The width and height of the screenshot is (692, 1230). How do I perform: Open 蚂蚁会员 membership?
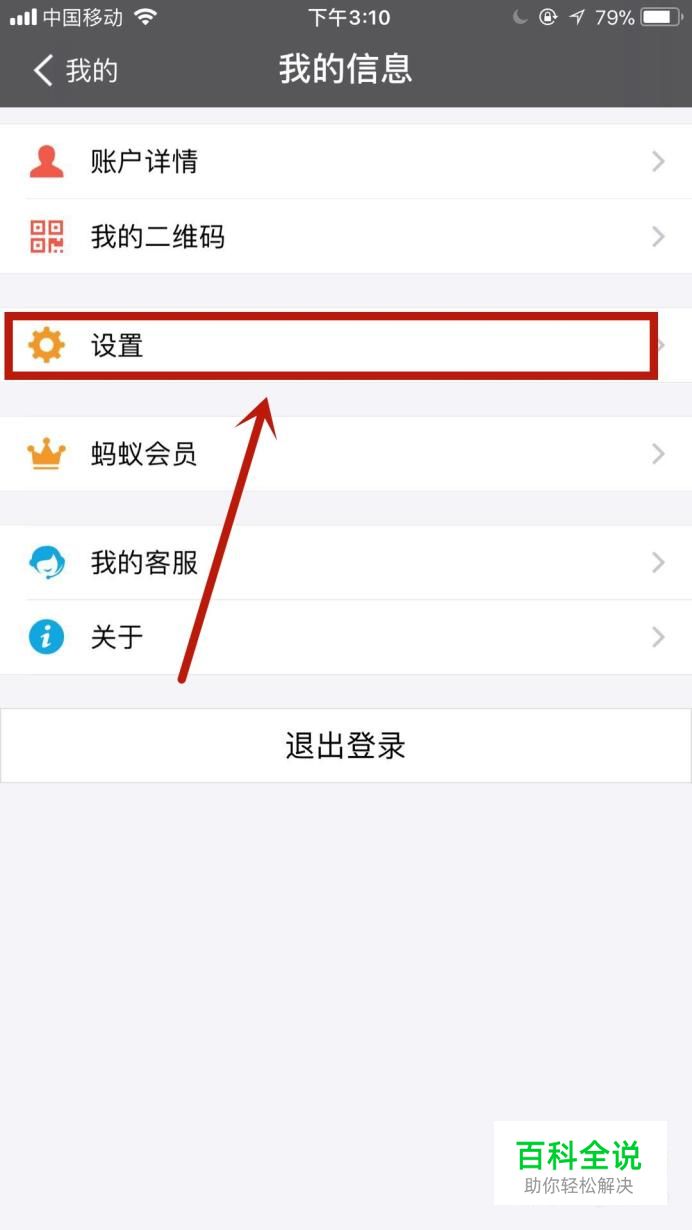(345, 454)
